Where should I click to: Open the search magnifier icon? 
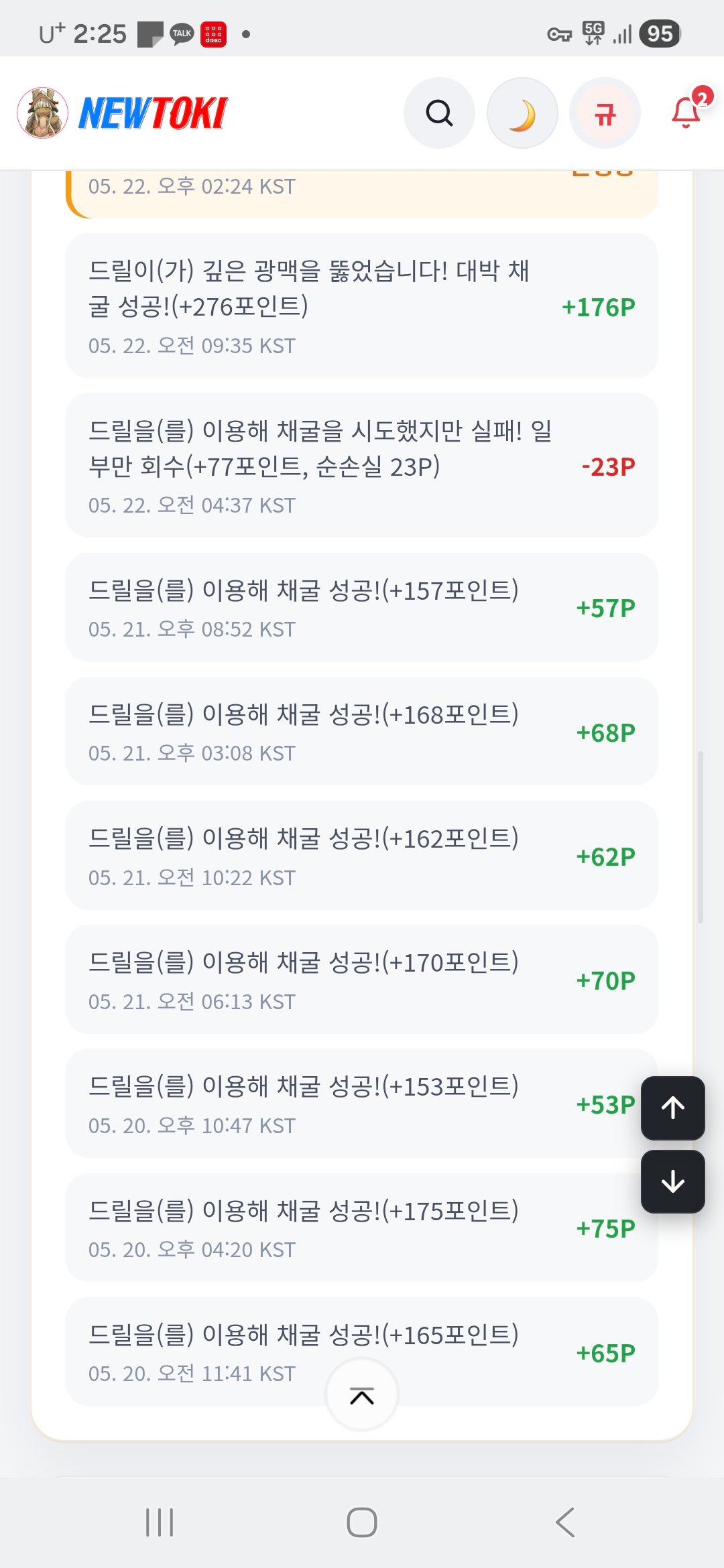[439, 113]
